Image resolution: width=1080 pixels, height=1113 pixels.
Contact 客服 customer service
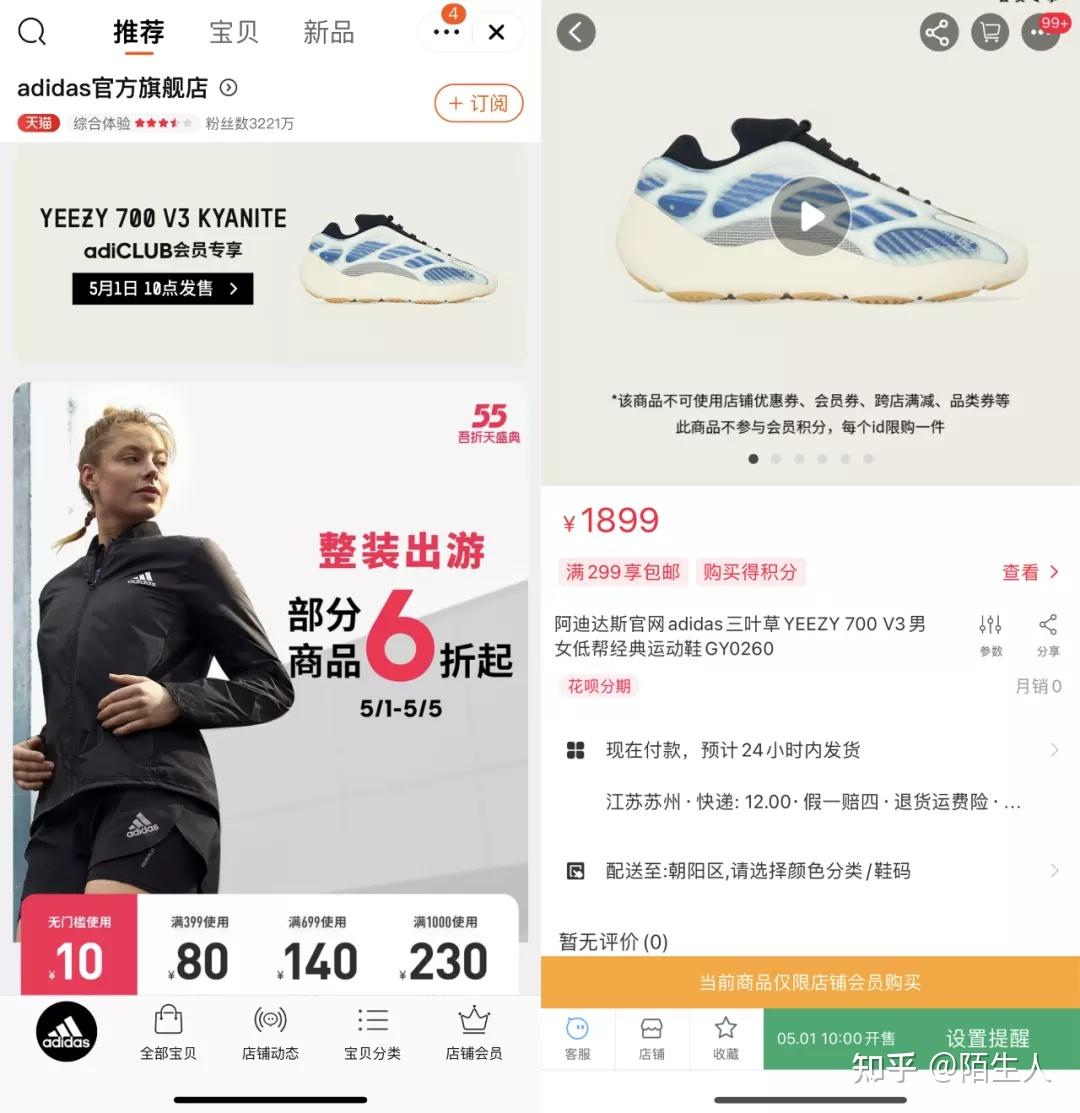577,1038
